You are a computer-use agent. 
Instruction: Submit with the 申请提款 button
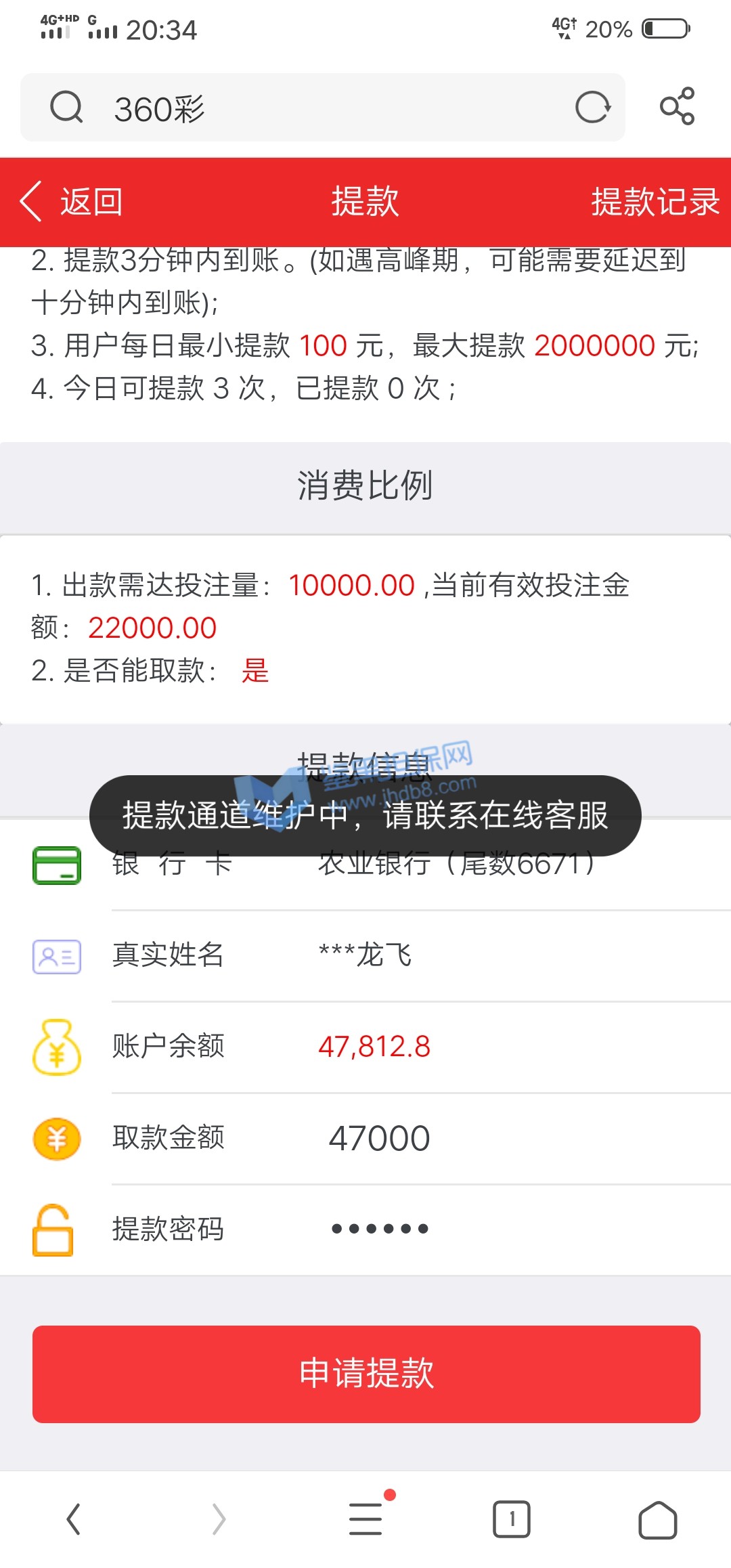[366, 1374]
